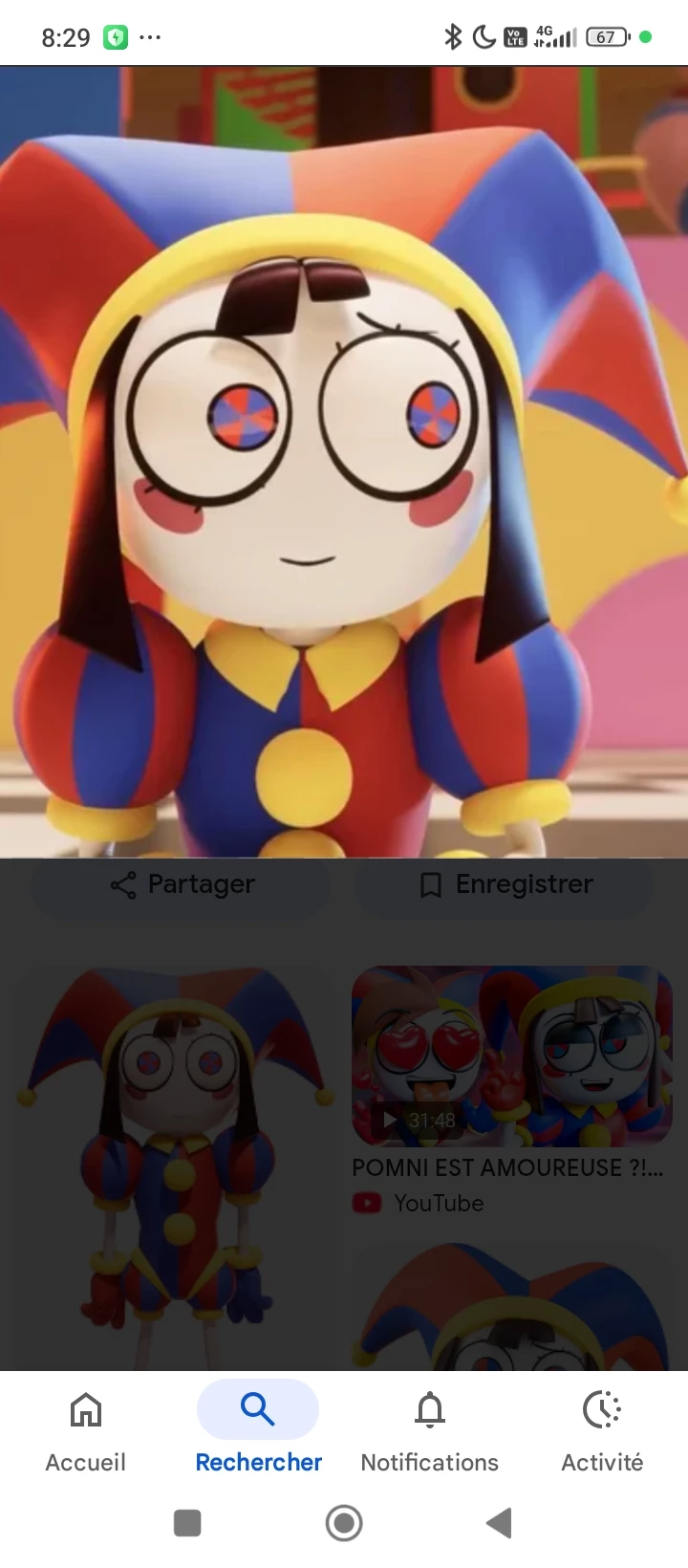Tap the system back button

click(499, 1523)
